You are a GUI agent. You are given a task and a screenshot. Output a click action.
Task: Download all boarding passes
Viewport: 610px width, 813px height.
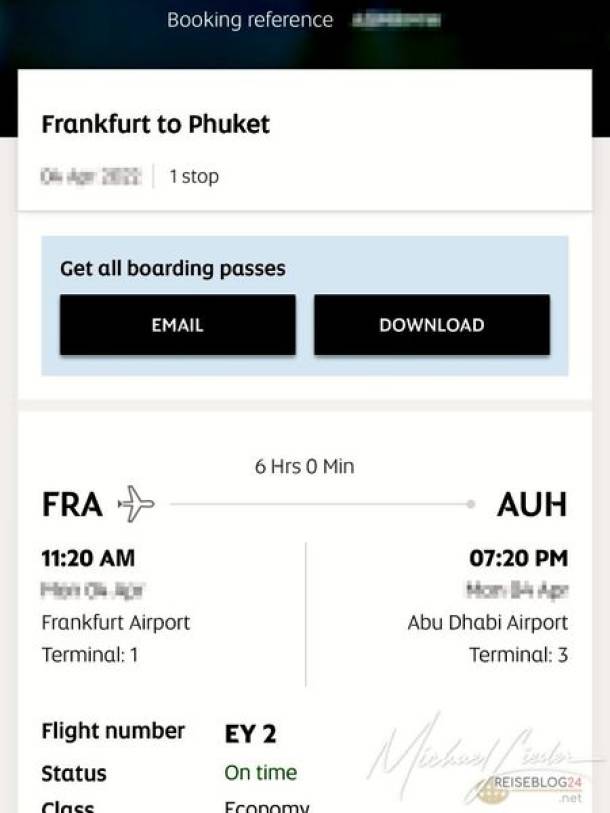431,325
